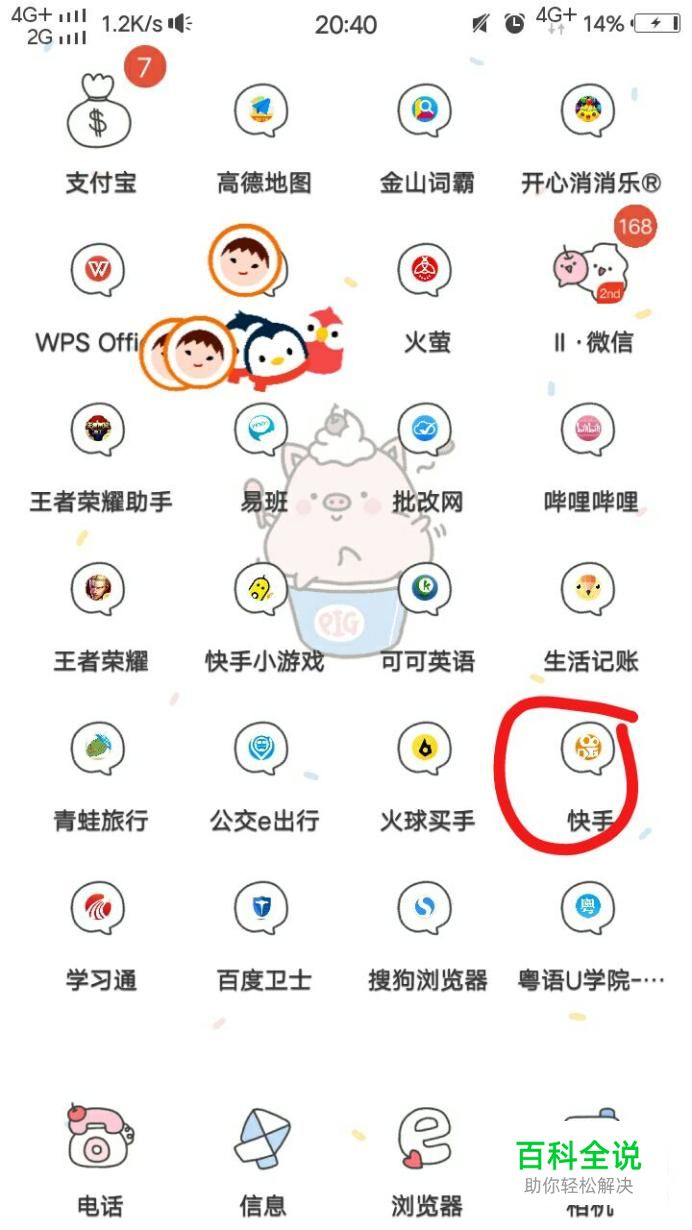Open the 生活记账 app
692x1230 pixels.
[589, 591]
